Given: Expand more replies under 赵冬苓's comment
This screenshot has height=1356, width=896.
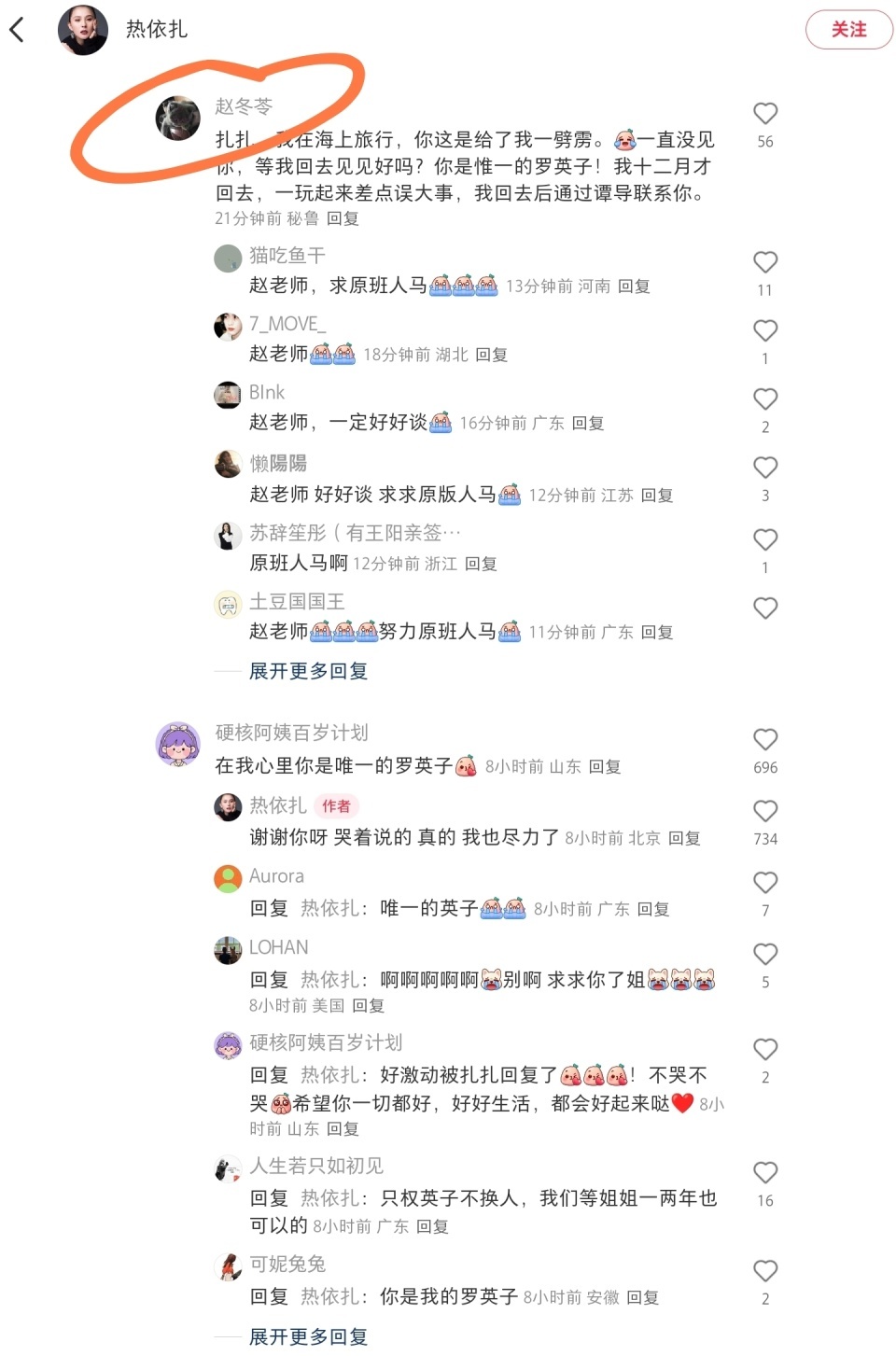Looking at the screenshot, I should coord(308,670).
